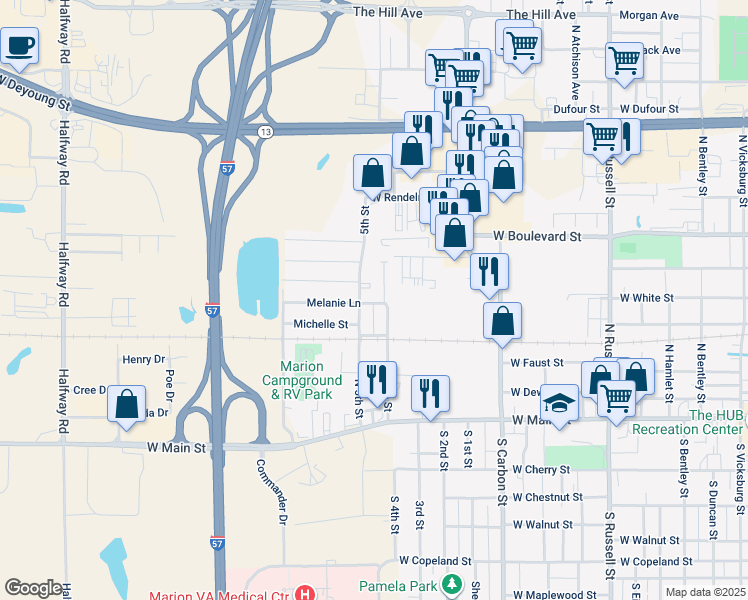Select the shopping bag marker near Cree Dr

(126, 404)
